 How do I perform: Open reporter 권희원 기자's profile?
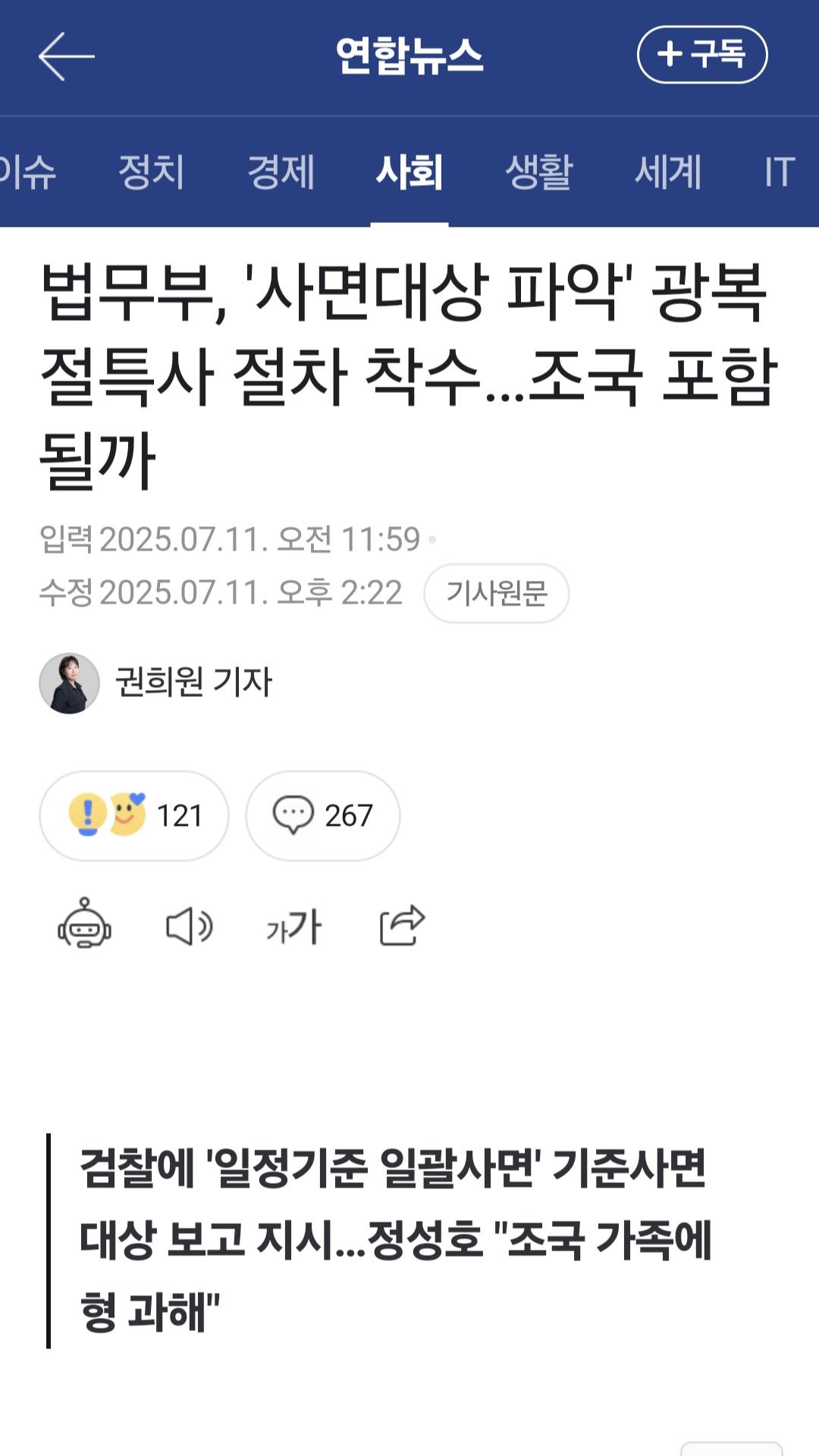click(x=155, y=682)
